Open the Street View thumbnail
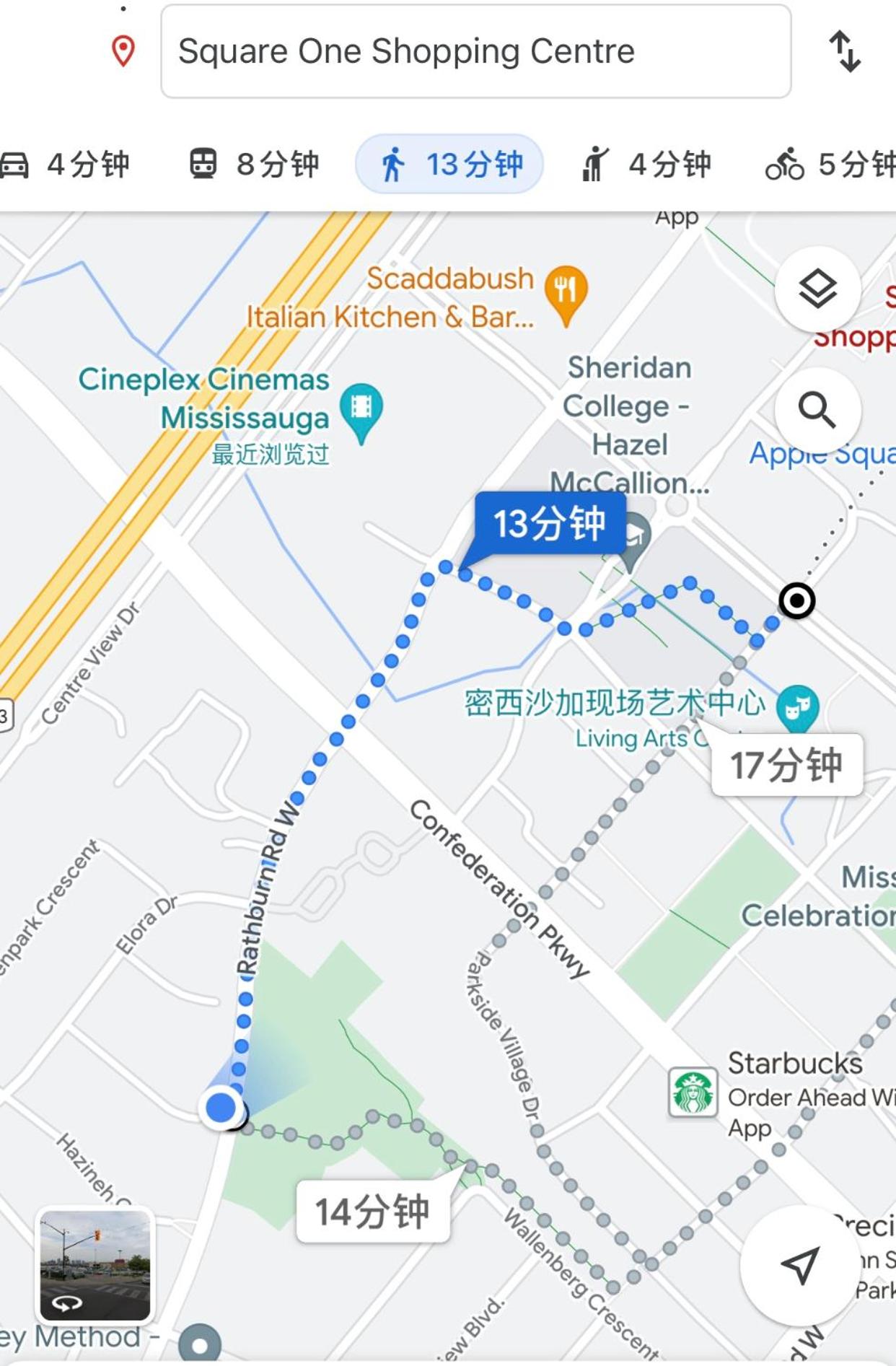 (x=95, y=1264)
